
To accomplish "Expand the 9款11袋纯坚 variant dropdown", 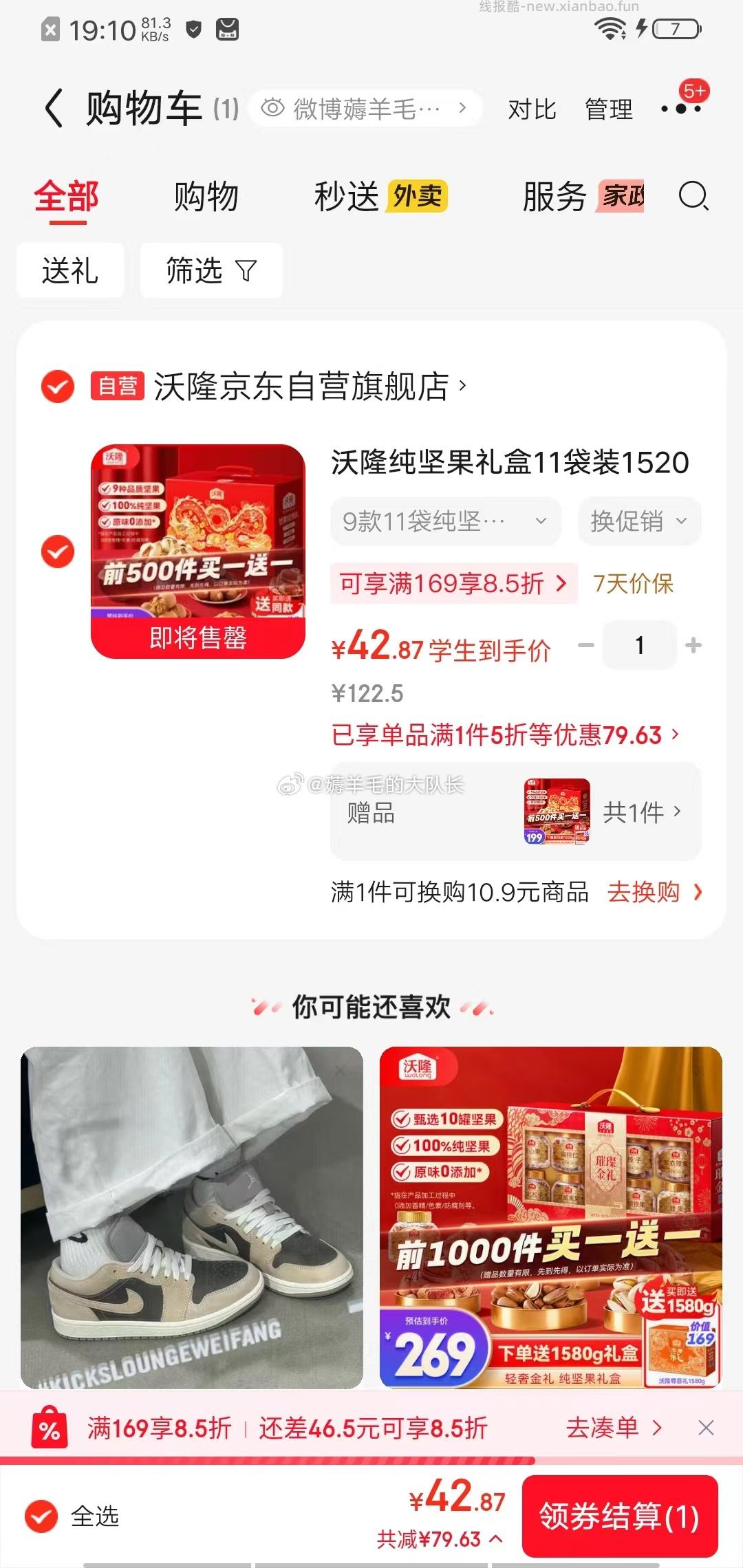I will point(445,521).
